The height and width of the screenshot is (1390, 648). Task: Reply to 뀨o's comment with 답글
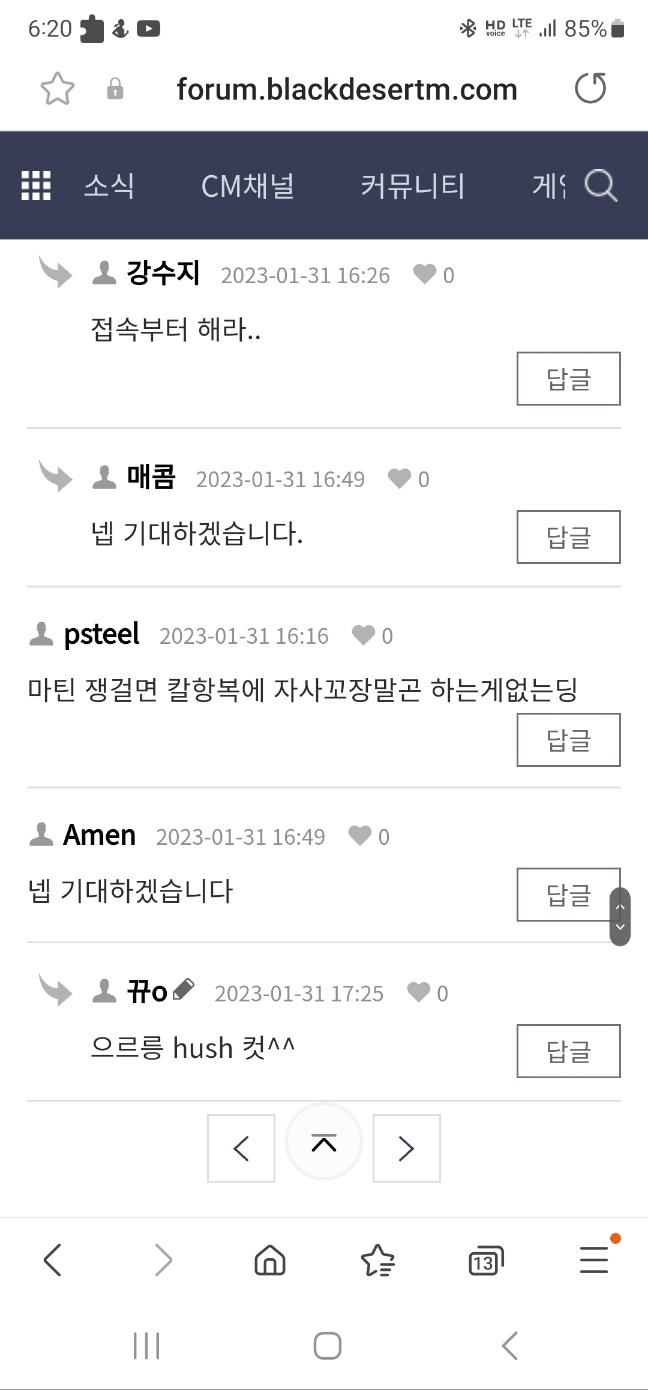click(x=568, y=1051)
